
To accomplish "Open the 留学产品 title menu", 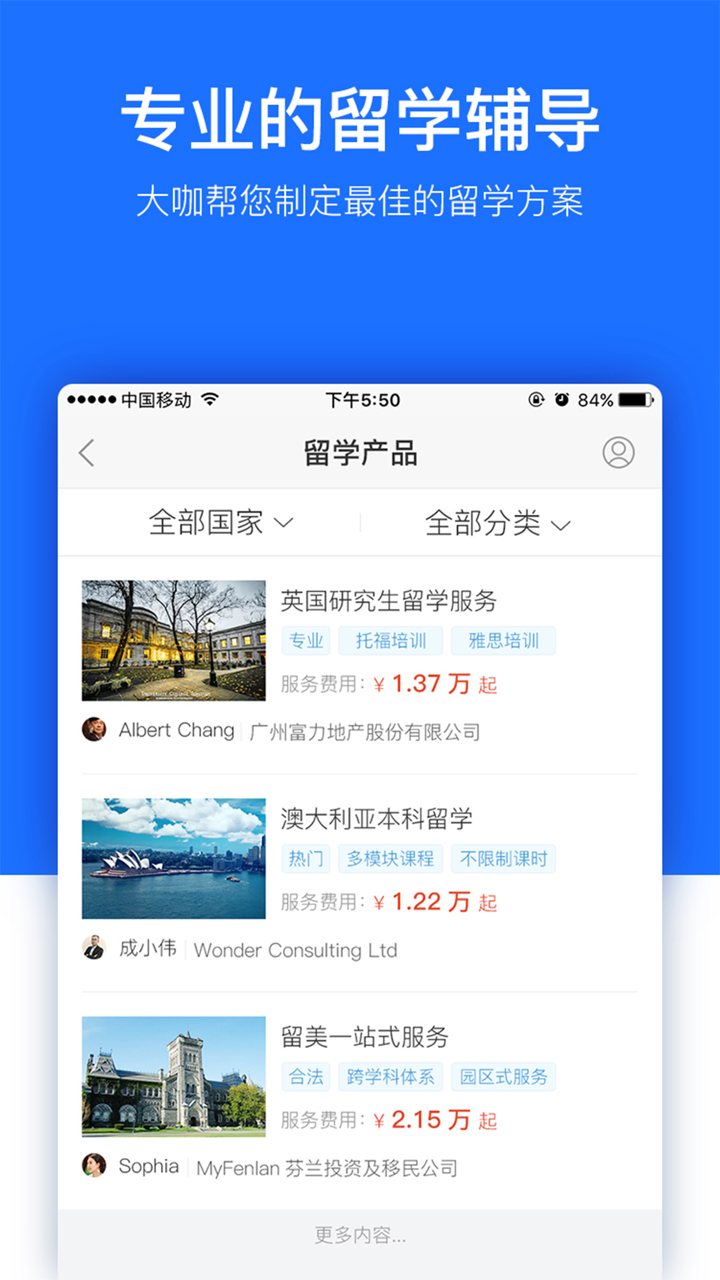I will [360, 452].
